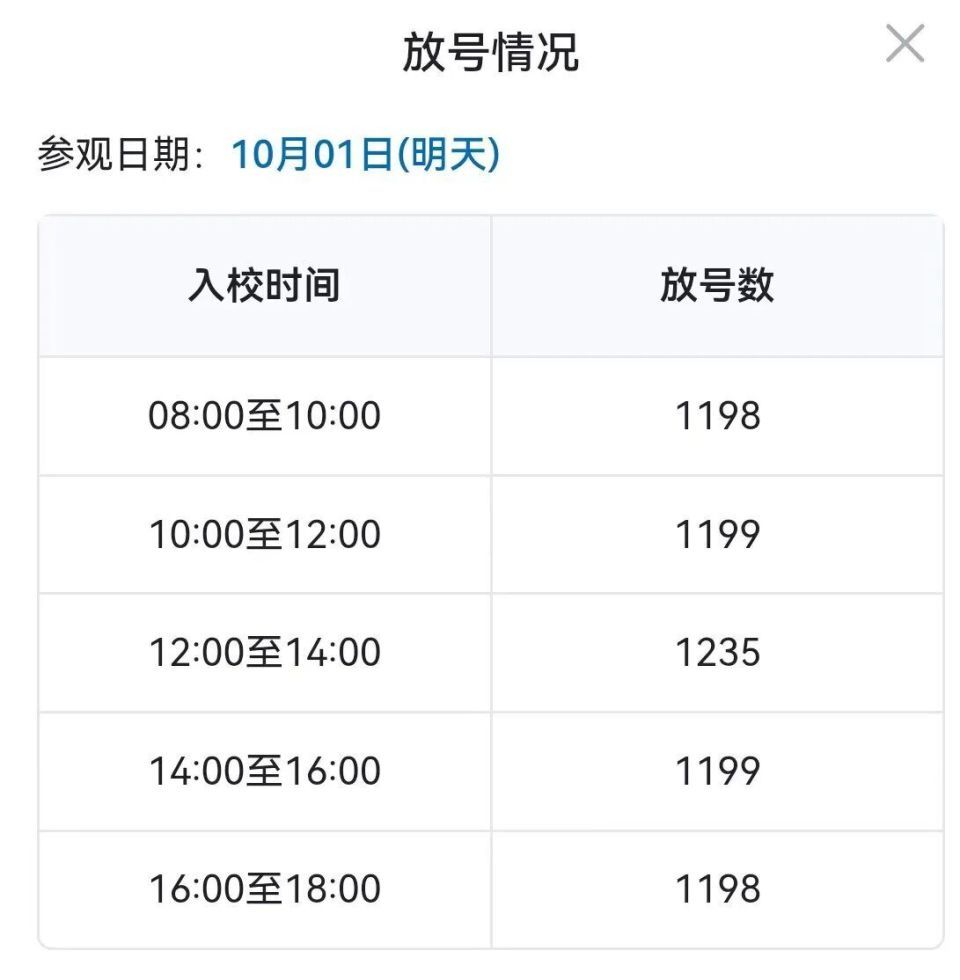Close the 放号情况 dialog
The image size is (960, 980).
904,44
